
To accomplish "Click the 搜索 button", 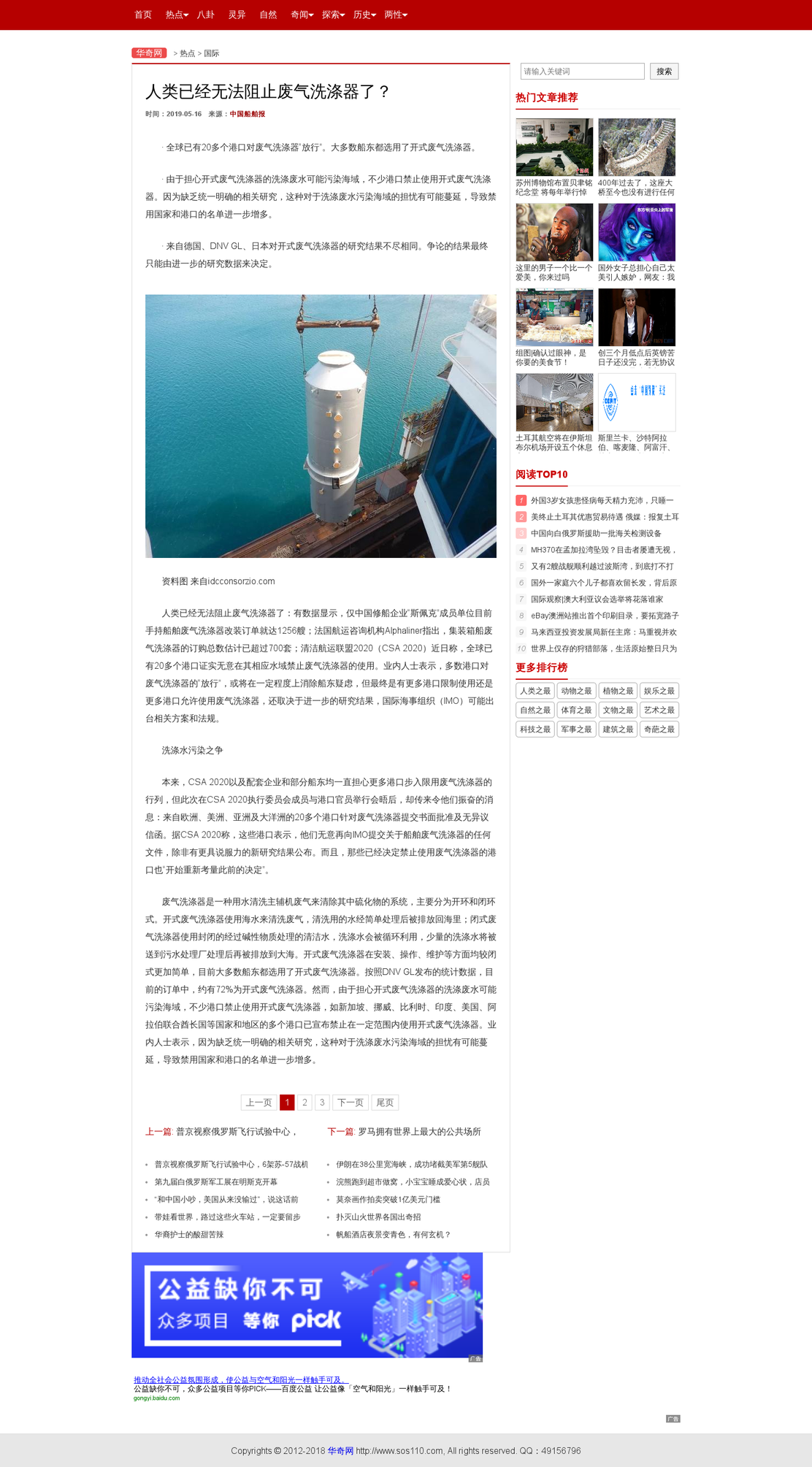I will [664, 72].
